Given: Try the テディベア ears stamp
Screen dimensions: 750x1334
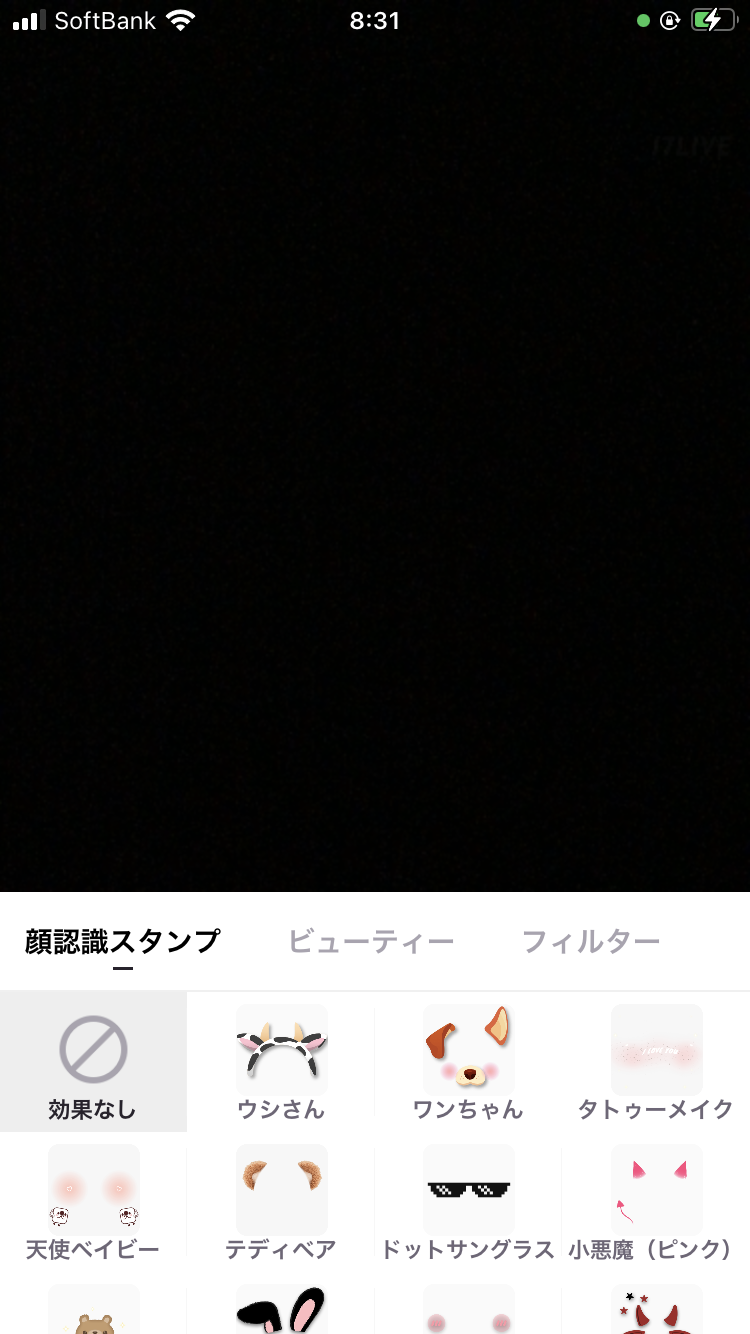Looking at the screenshot, I should coord(281,1202).
